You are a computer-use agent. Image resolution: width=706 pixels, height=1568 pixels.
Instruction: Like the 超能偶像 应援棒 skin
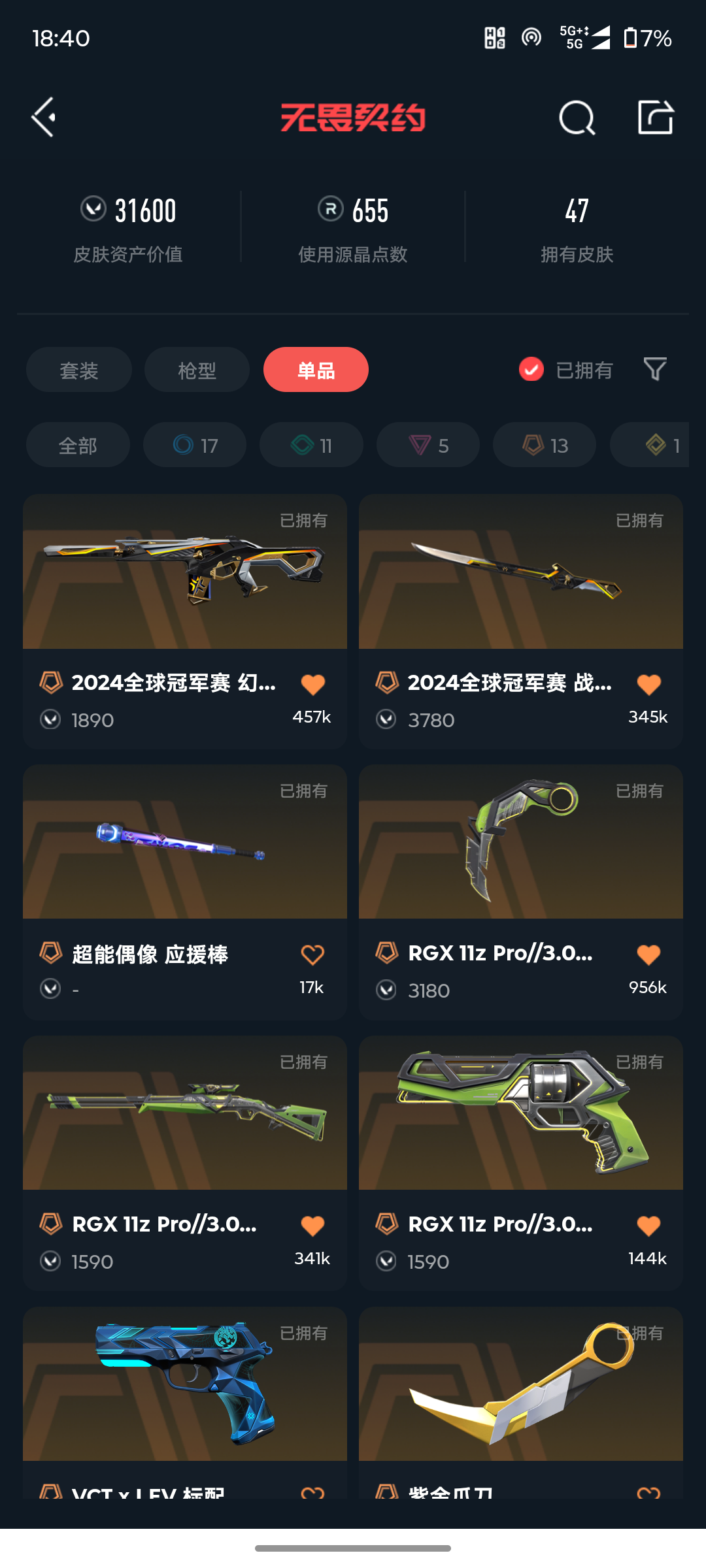(x=312, y=955)
